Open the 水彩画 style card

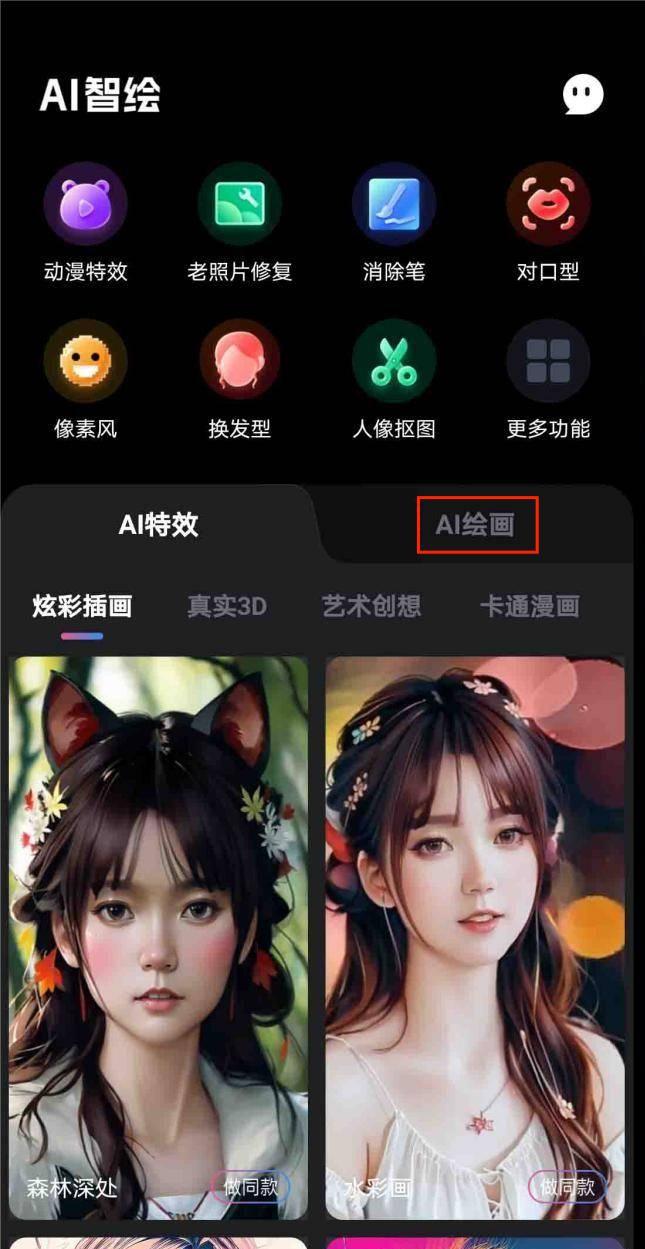click(475, 920)
